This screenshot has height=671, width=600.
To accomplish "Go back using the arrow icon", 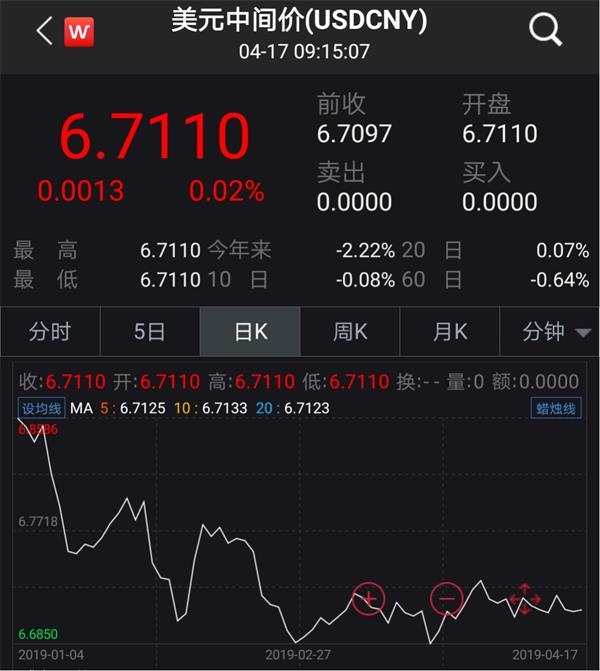I will click(43, 32).
